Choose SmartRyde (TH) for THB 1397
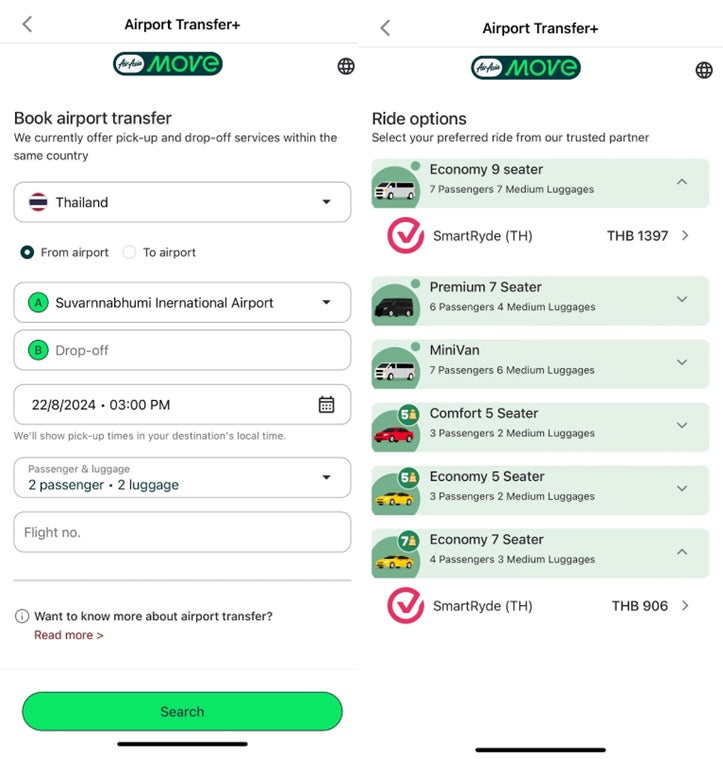Image resolution: width=723 pixels, height=759 pixels. click(540, 236)
